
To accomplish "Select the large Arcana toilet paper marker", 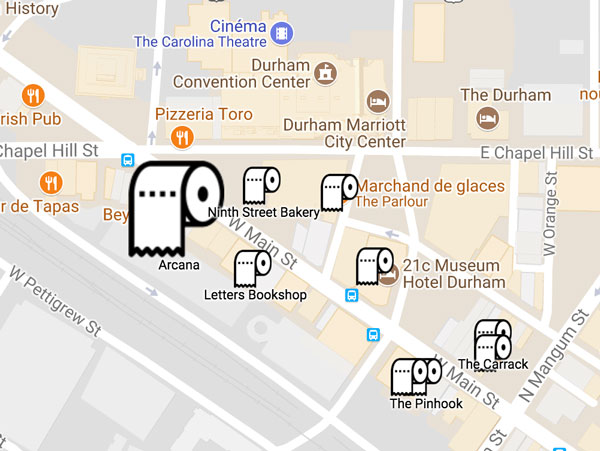I will (176, 209).
